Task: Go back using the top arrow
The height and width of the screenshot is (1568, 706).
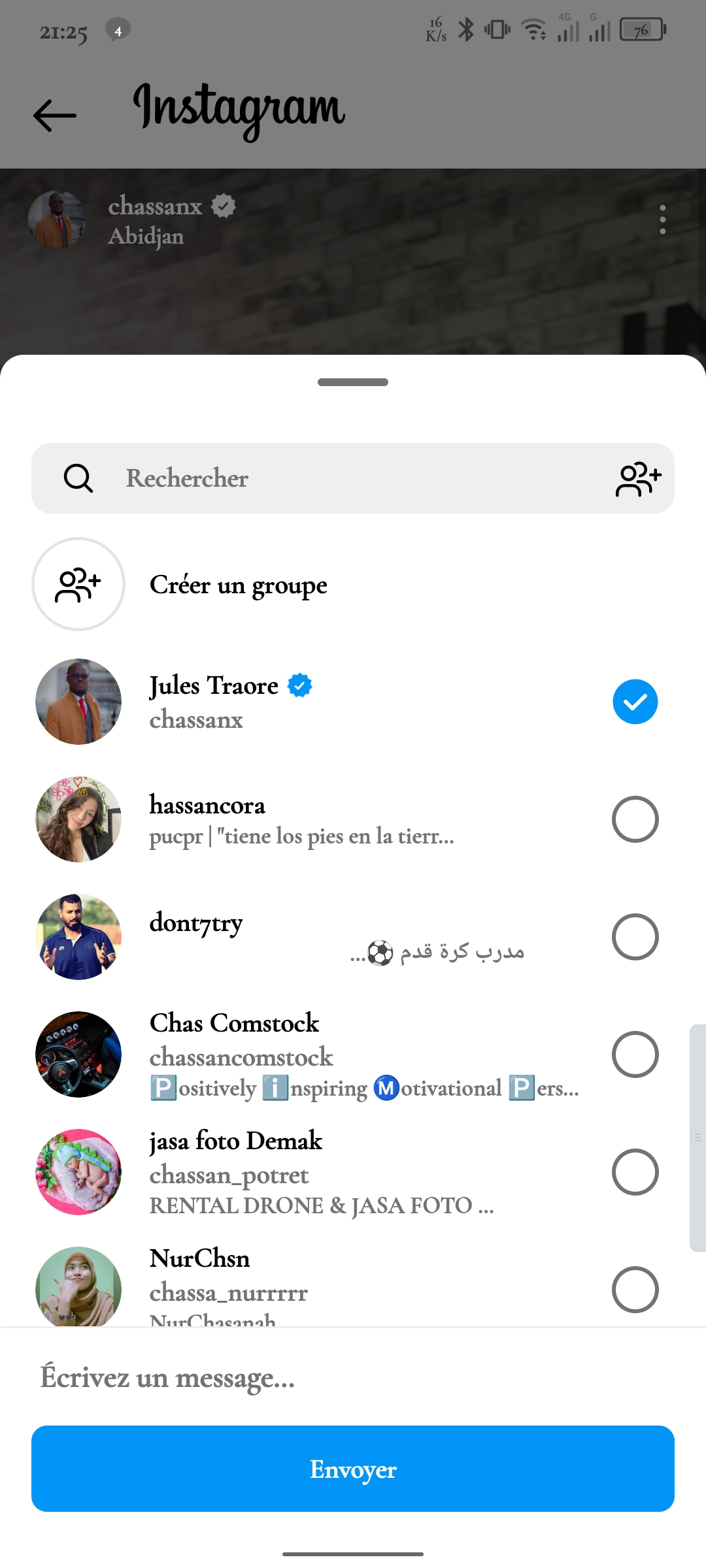Action: (x=55, y=116)
